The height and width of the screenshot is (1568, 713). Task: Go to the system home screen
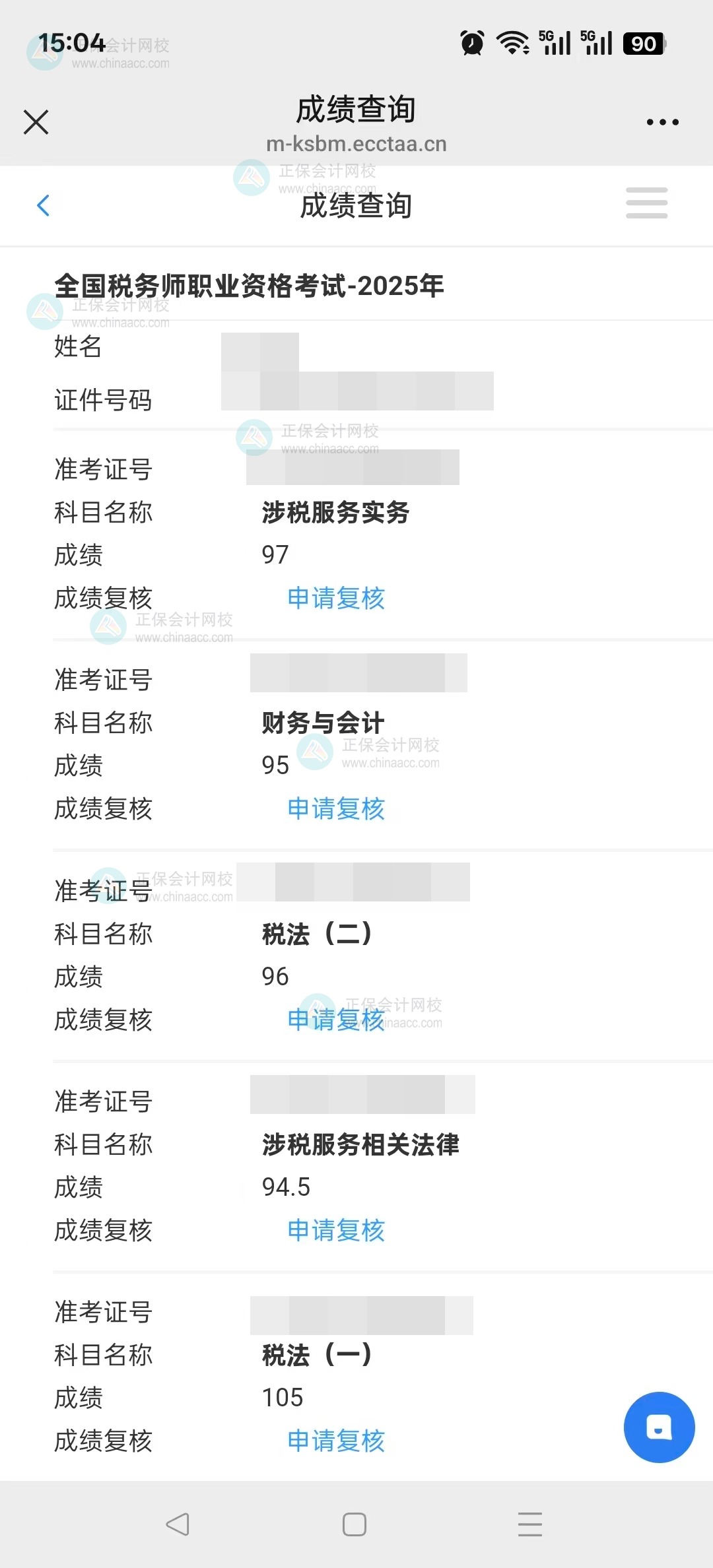tap(355, 1524)
